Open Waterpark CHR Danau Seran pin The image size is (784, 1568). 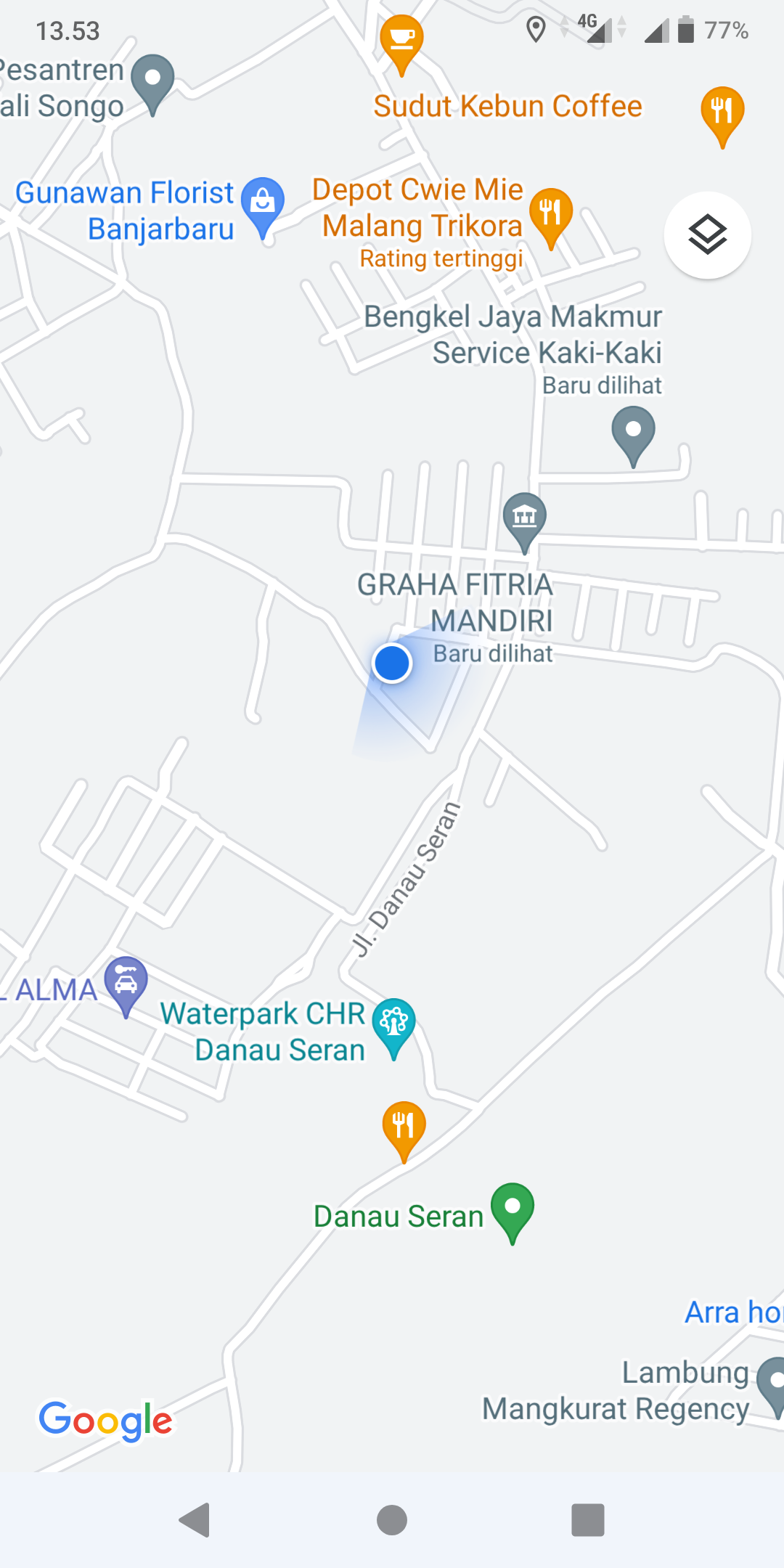393,1024
